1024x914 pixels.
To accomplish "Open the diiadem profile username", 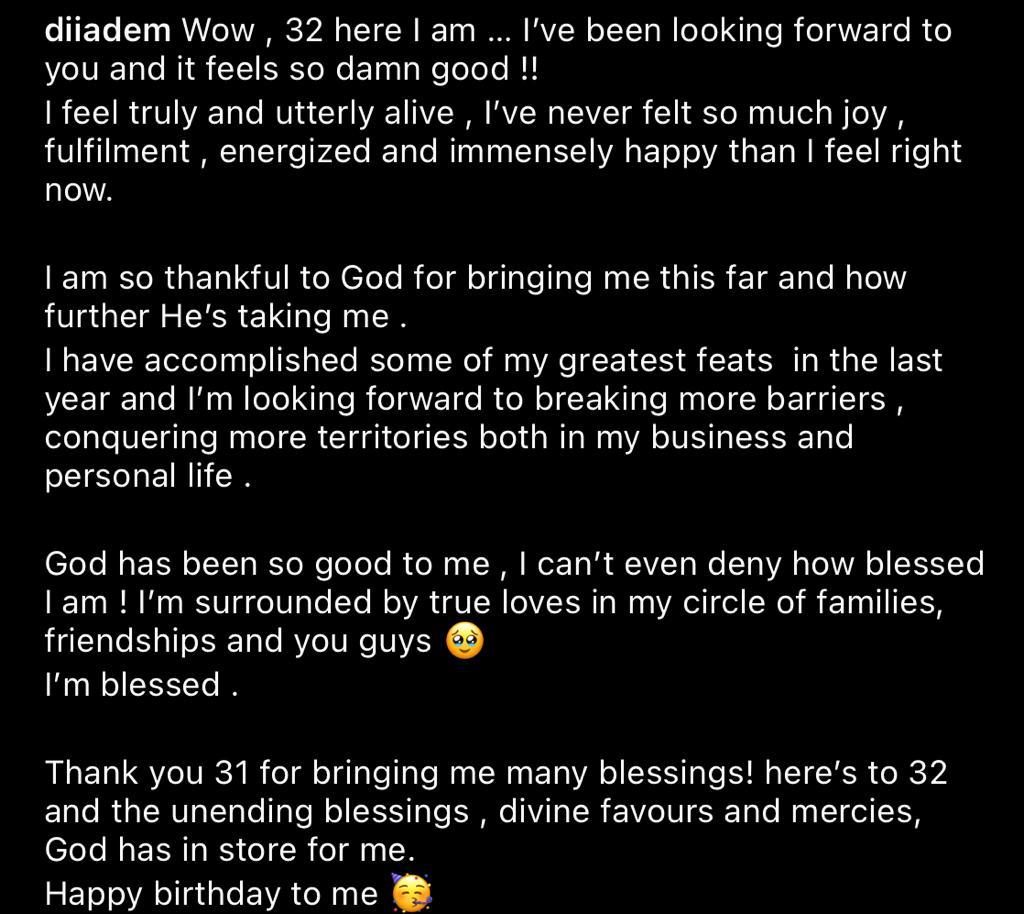I will (x=107, y=30).
